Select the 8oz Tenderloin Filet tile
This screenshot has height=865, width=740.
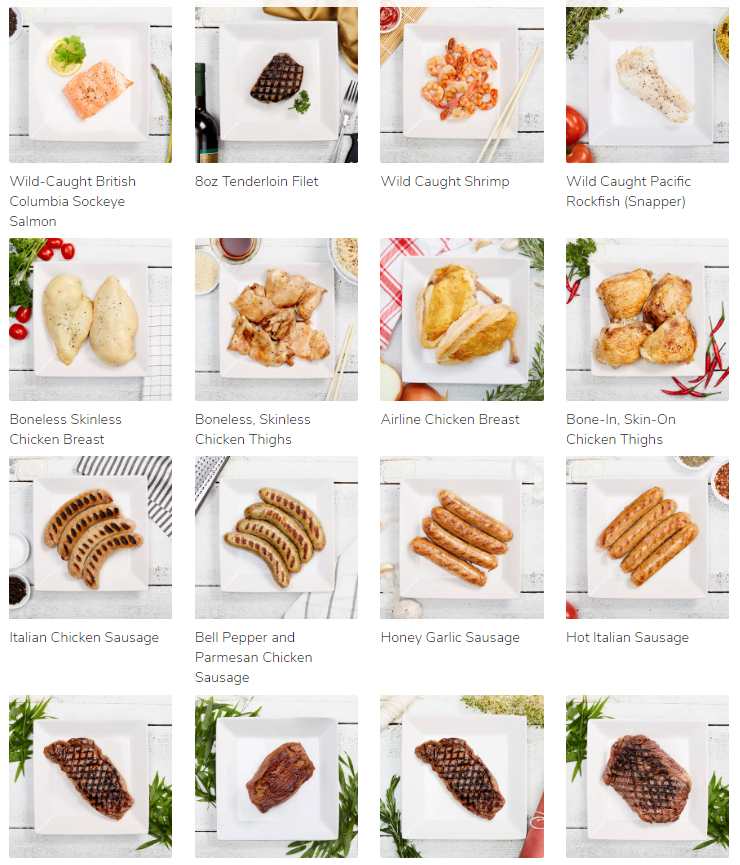(276, 85)
